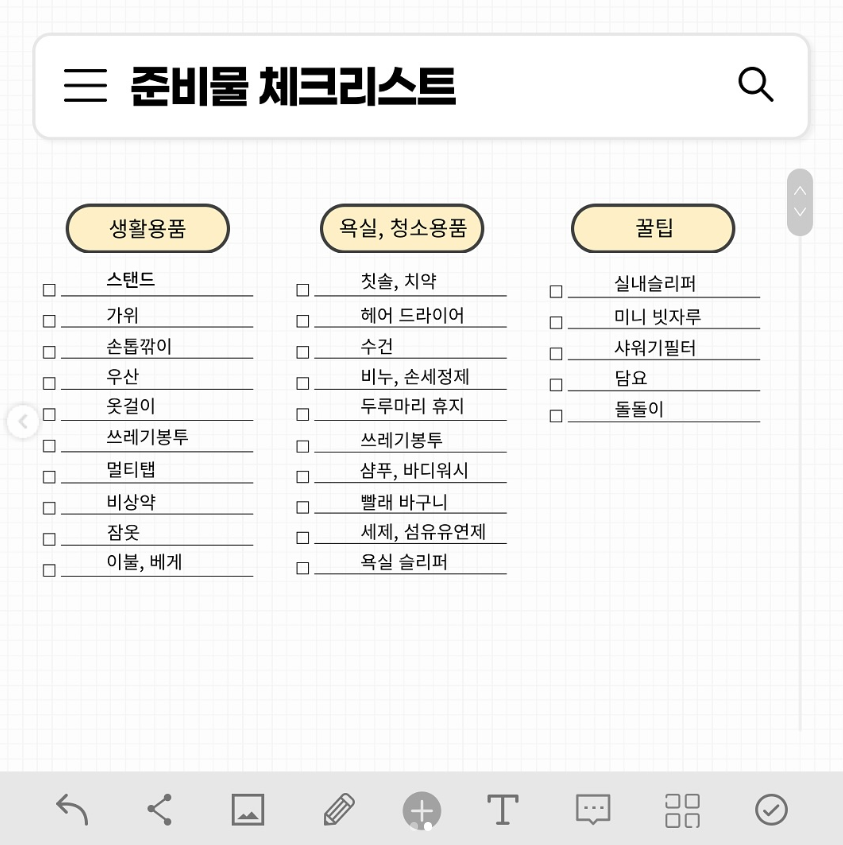Finish editing with the checkmark icon

[x=771, y=809]
